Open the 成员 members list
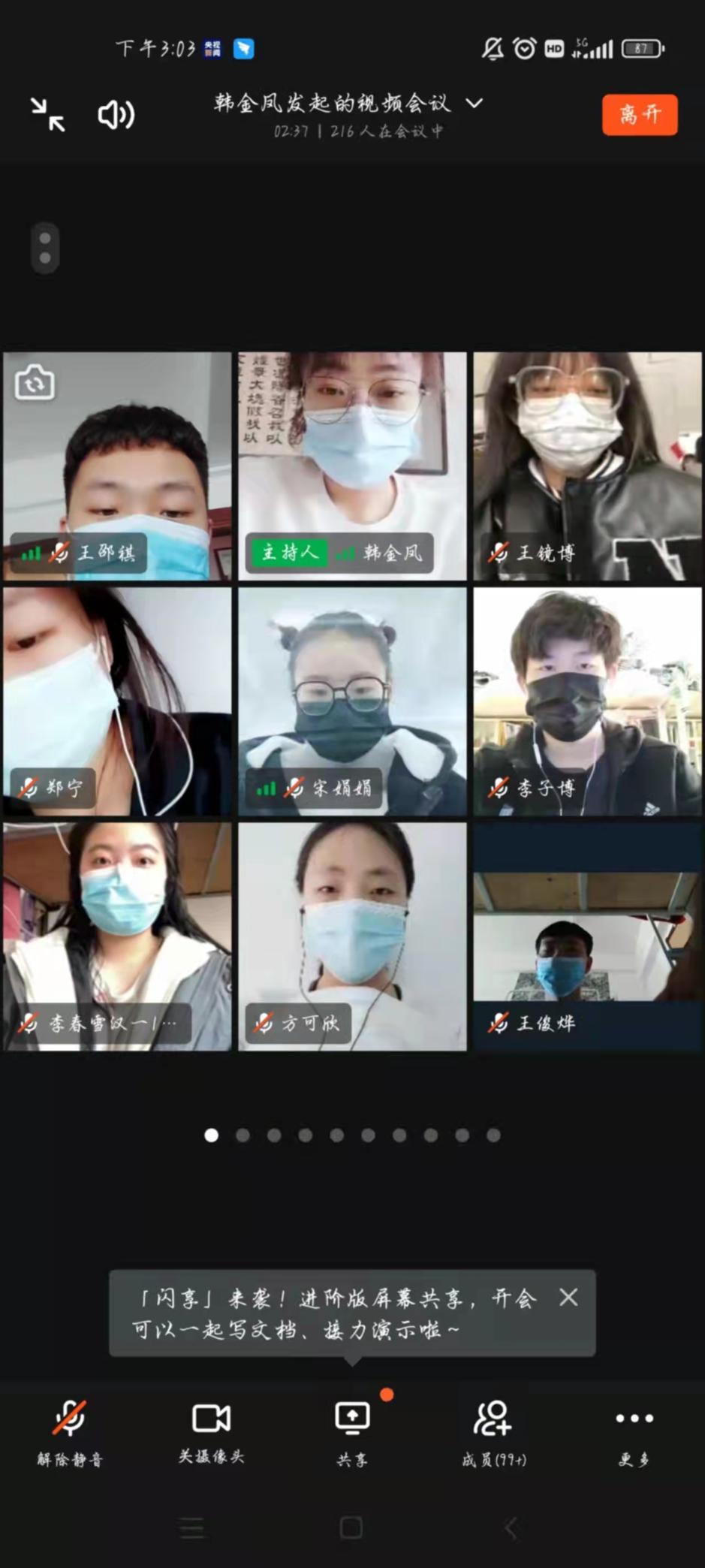The image size is (705, 1568). click(493, 1432)
